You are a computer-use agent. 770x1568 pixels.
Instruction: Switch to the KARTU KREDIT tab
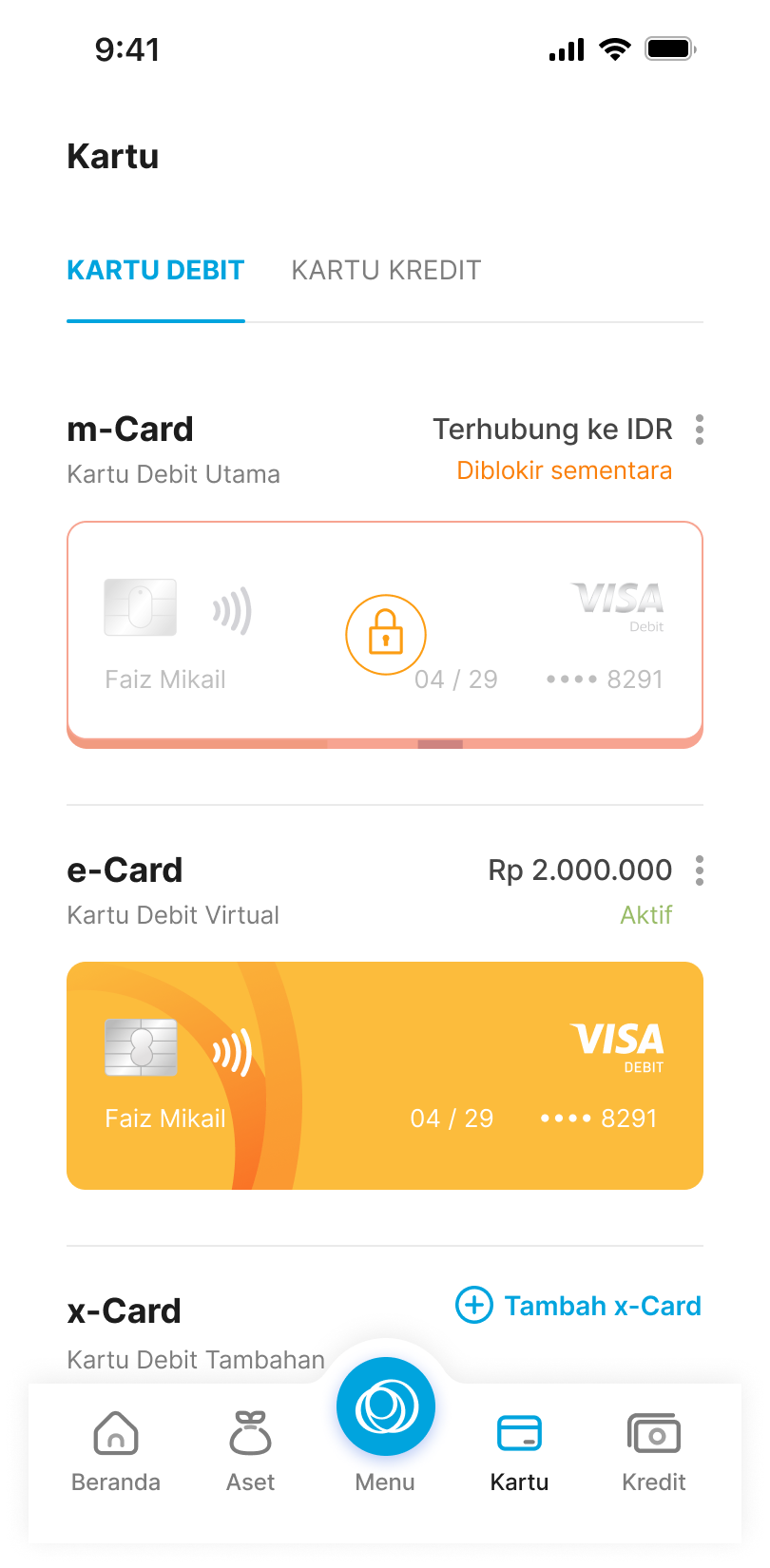(387, 270)
